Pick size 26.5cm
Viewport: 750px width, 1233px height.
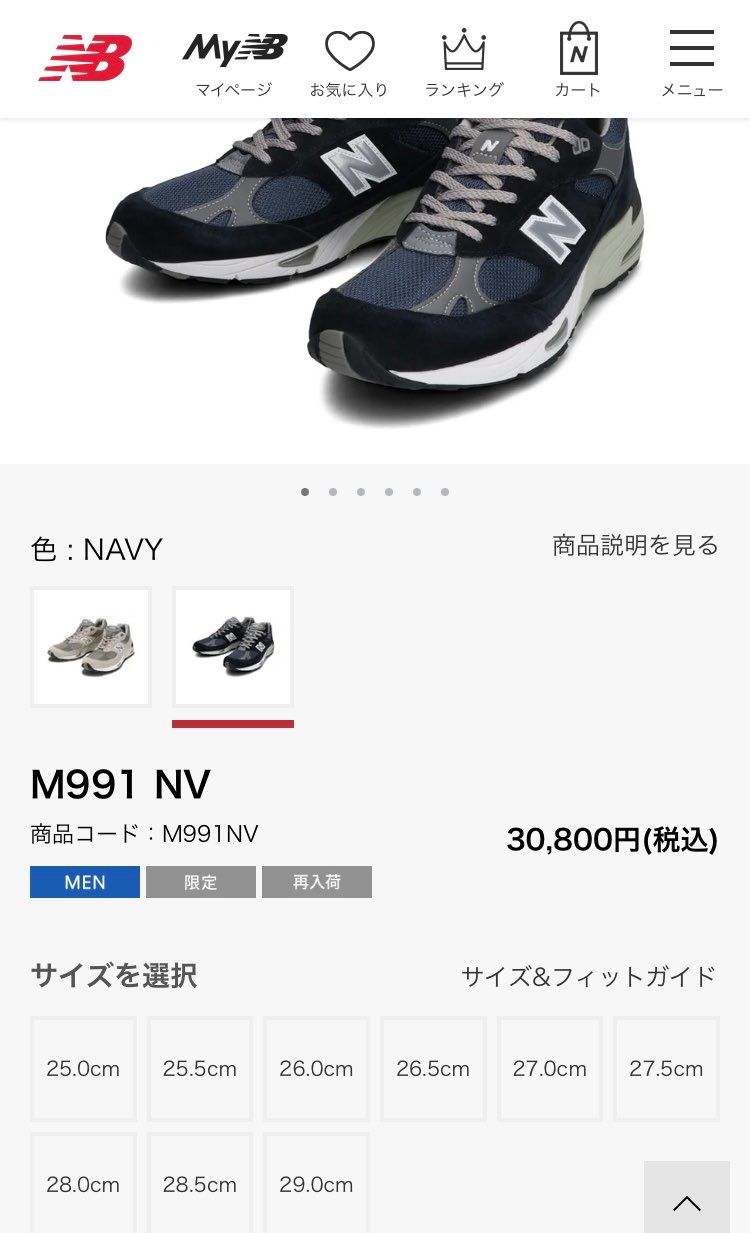[x=433, y=1068]
